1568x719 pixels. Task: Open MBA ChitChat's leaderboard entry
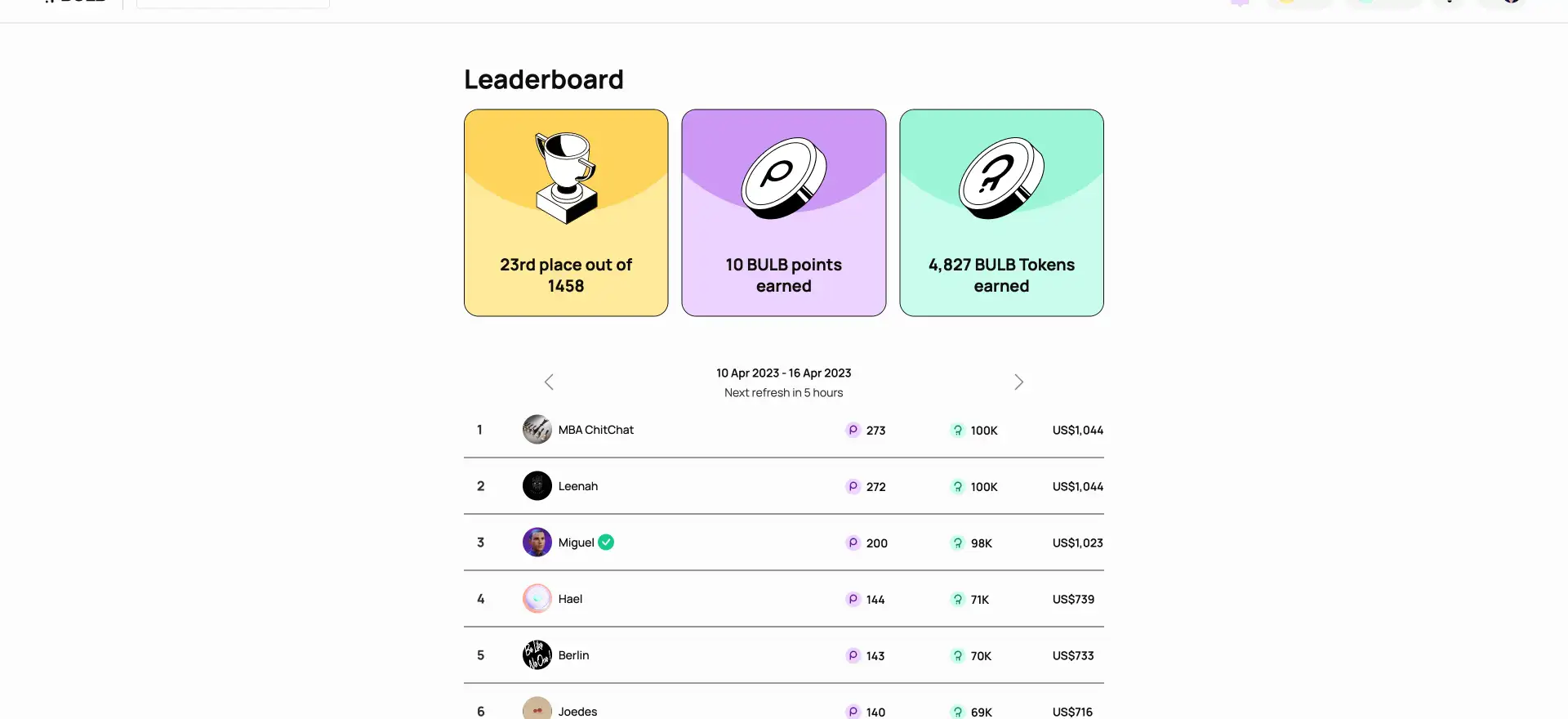point(595,430)
